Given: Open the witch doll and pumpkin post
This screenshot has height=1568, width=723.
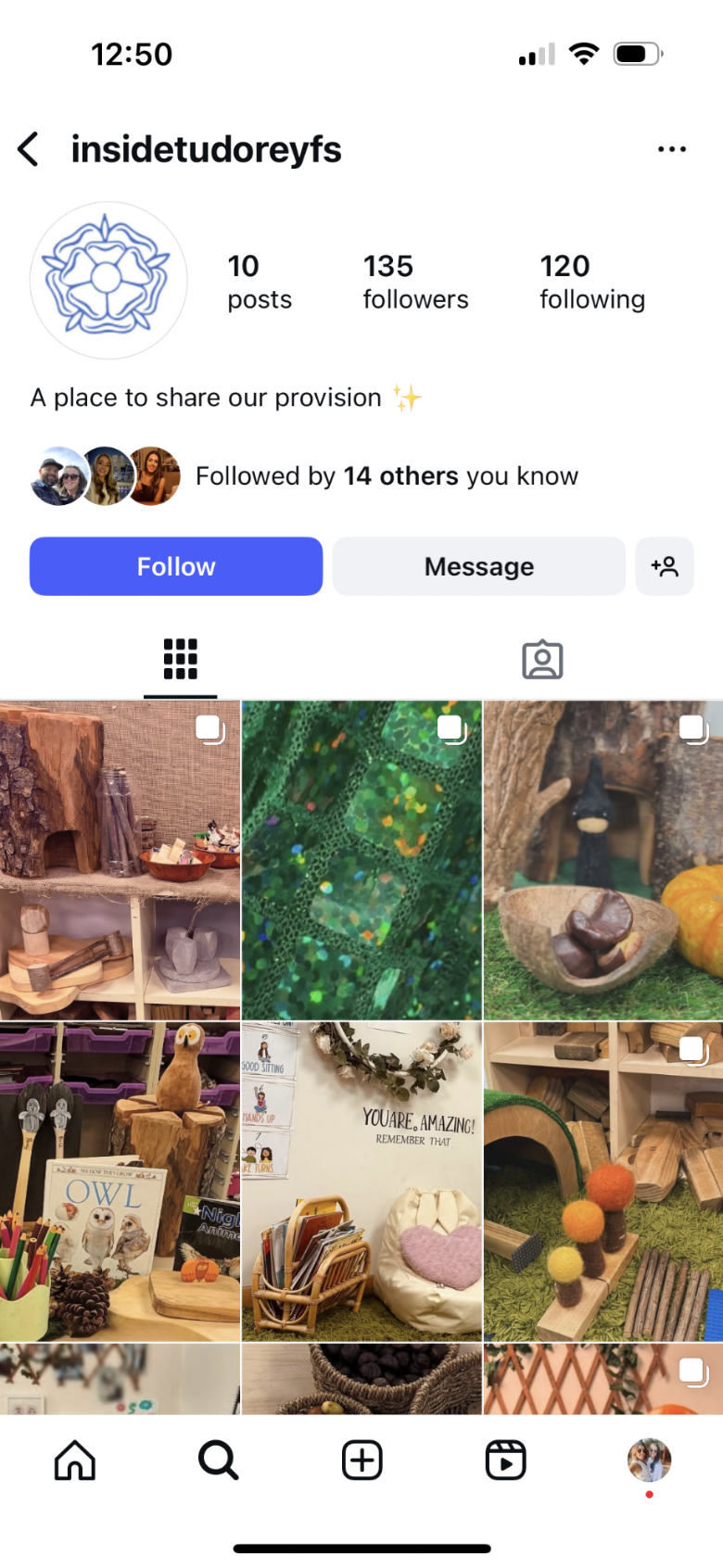Looking at the screenshot, I should (x=602, y=860).
